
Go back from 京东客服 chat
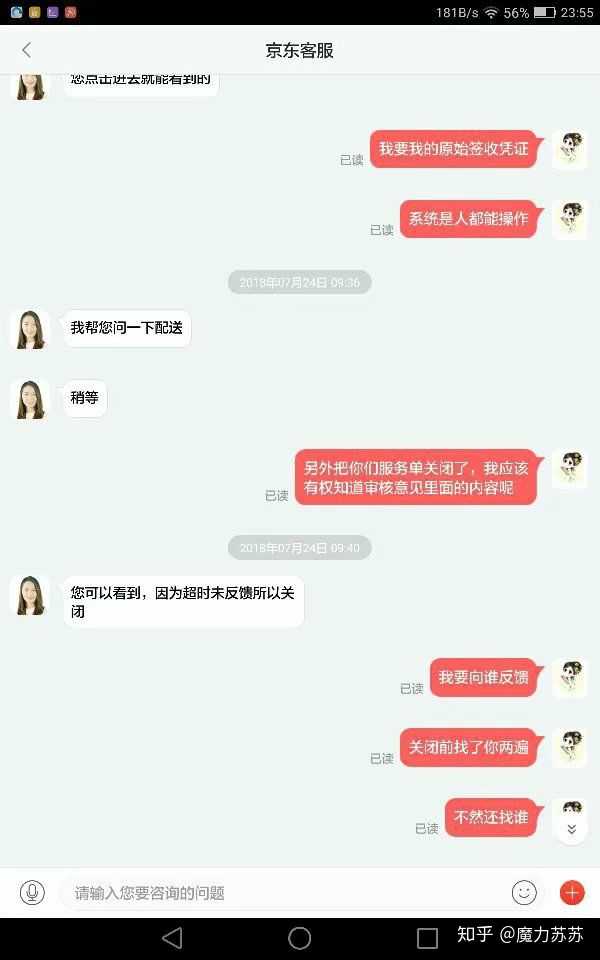tap(26, 50)
